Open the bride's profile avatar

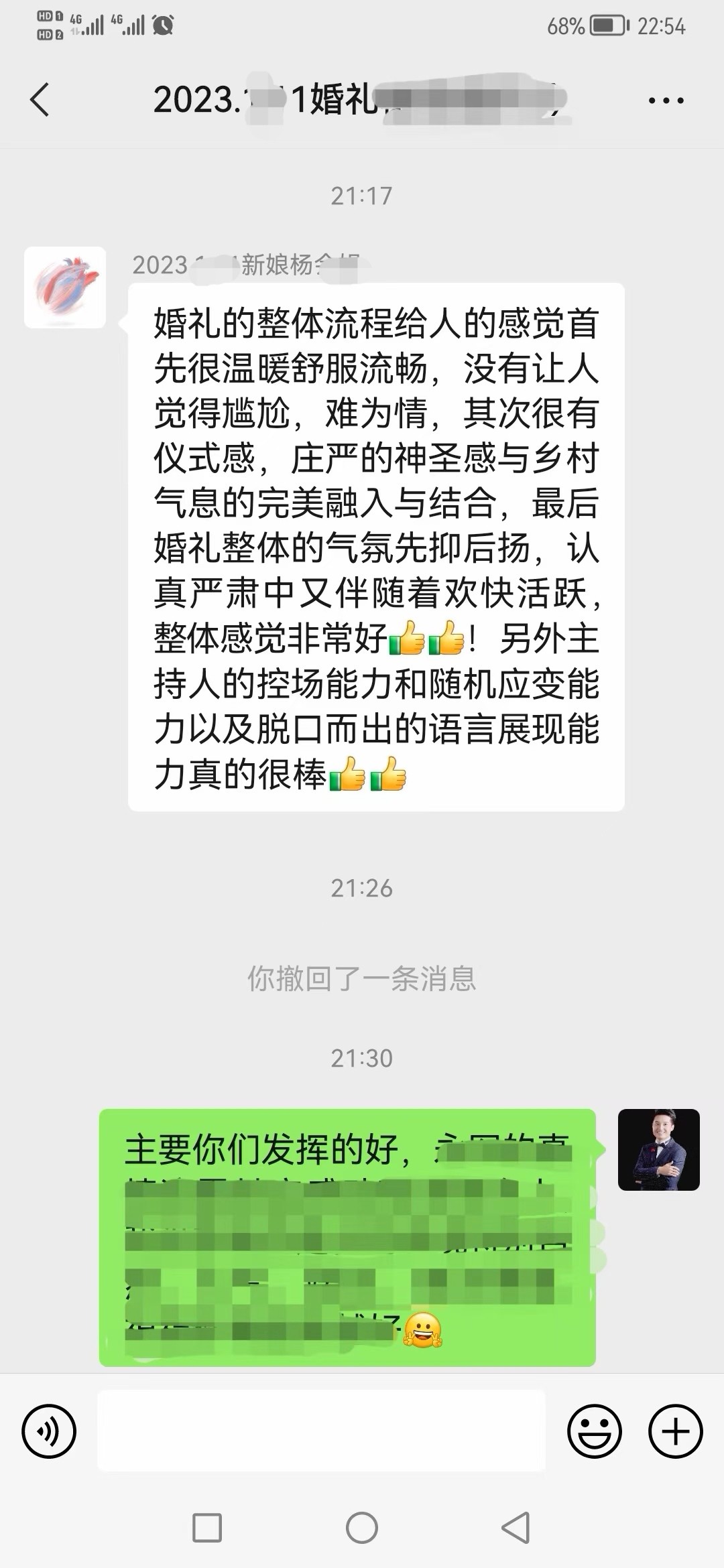[x=65, y=287]
